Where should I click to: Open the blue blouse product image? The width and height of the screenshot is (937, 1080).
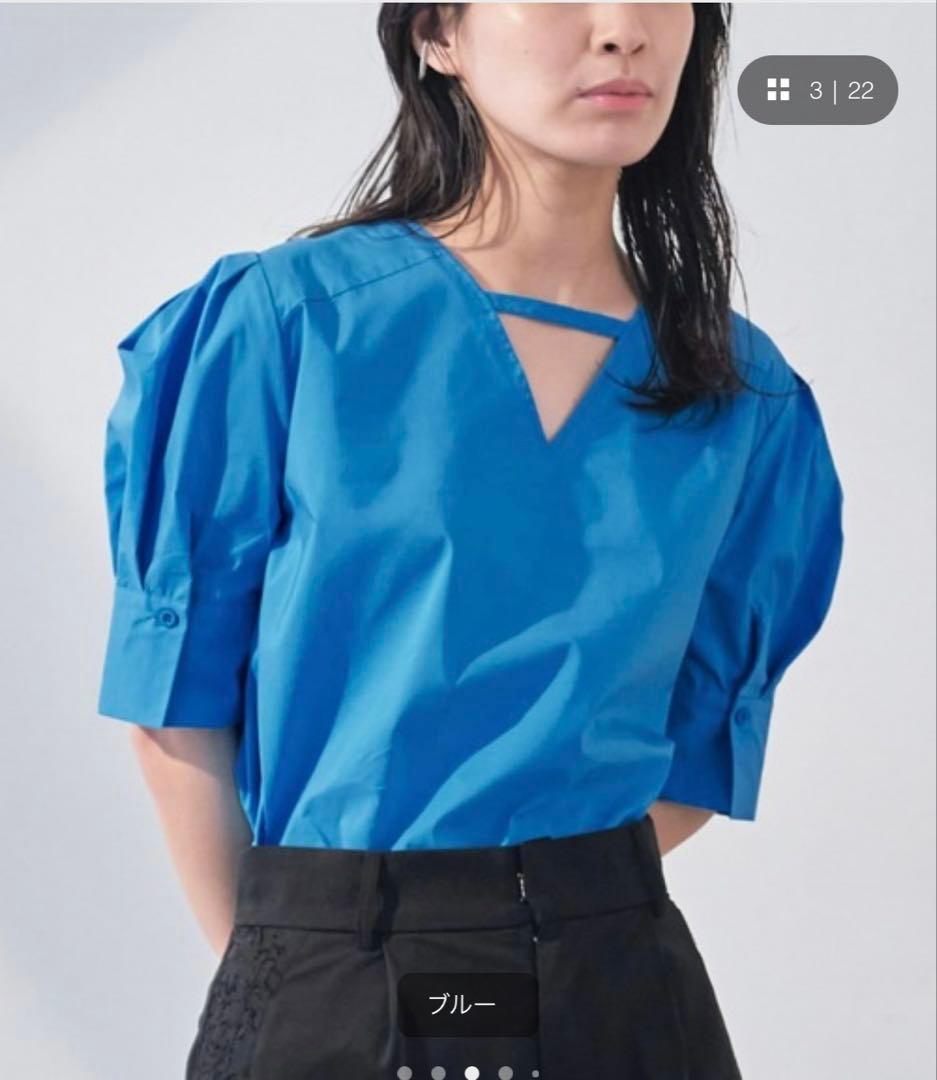click(x=468, y=540)
